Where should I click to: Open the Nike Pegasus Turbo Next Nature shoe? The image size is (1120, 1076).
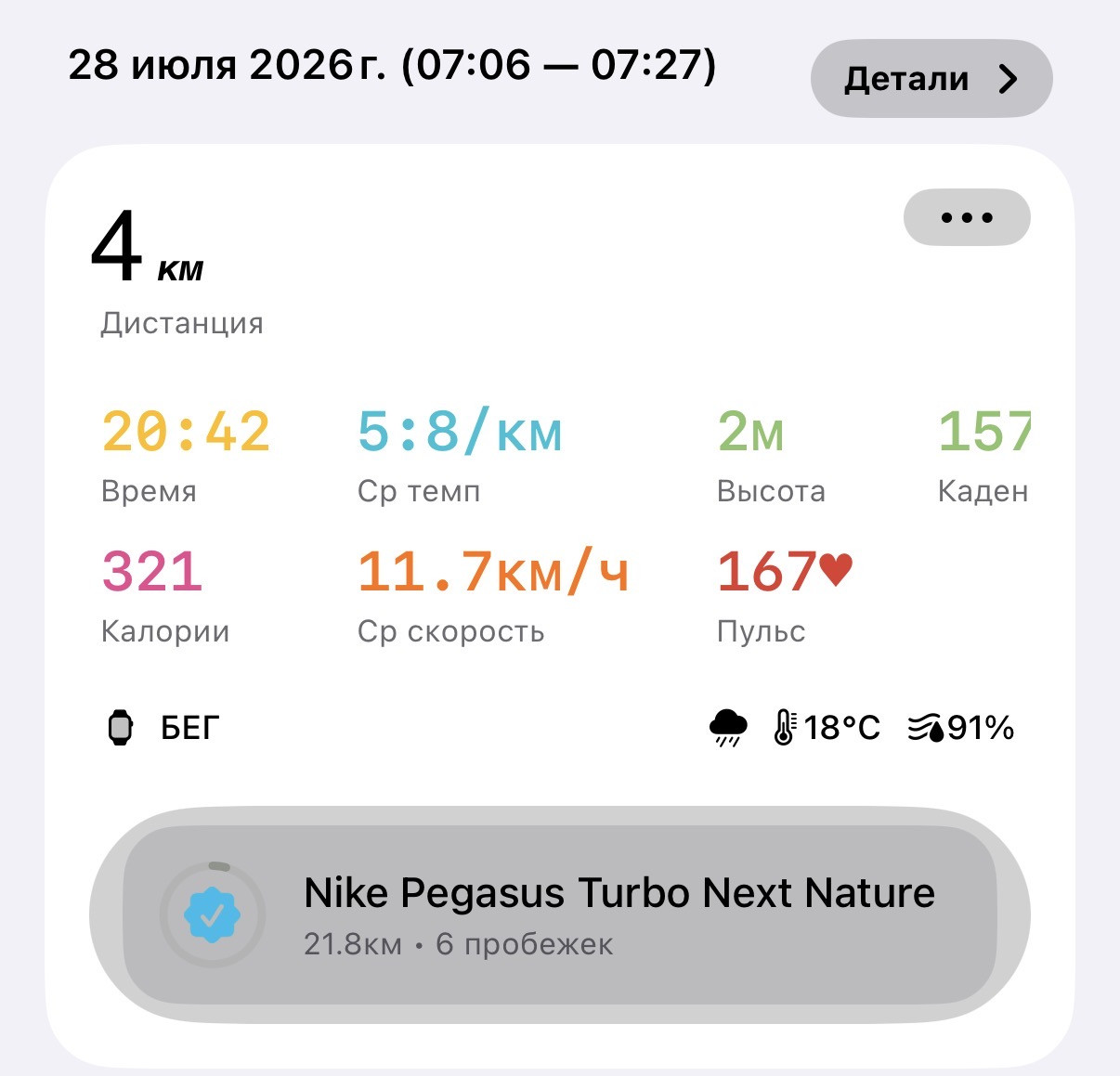pos(560,914)
